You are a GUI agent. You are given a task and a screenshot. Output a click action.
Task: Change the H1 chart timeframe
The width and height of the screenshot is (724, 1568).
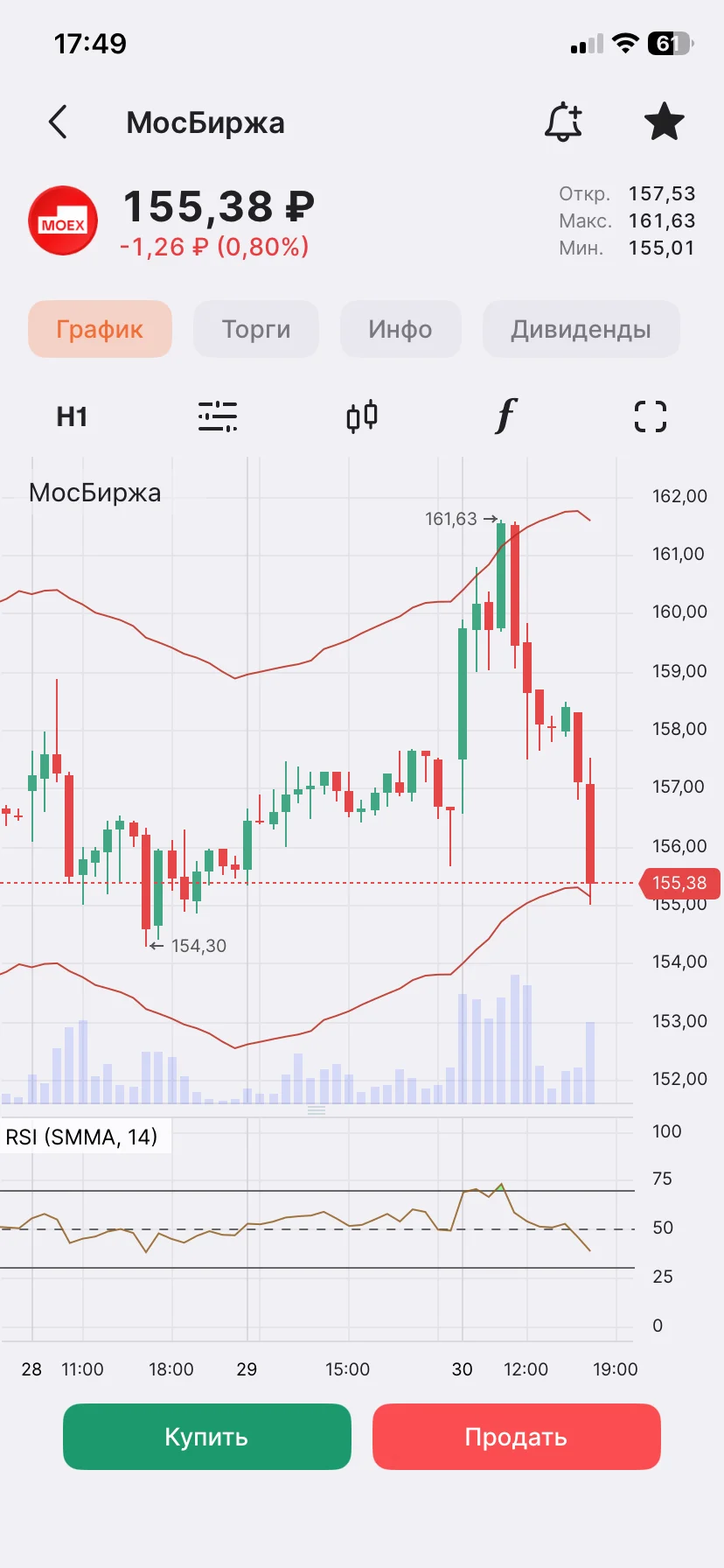tap(72, 416)
